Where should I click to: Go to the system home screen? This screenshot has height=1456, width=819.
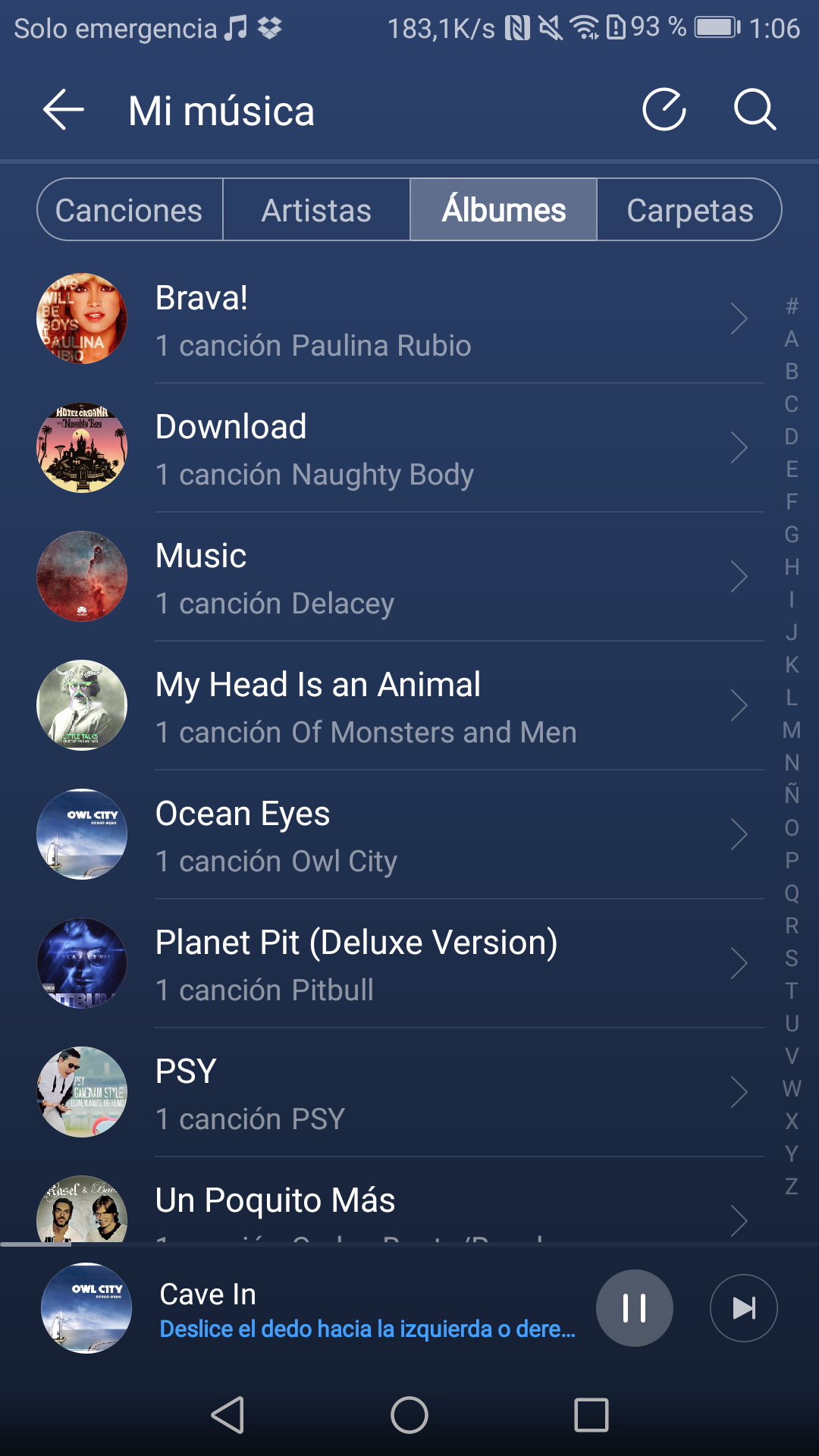coord(409,1415)
